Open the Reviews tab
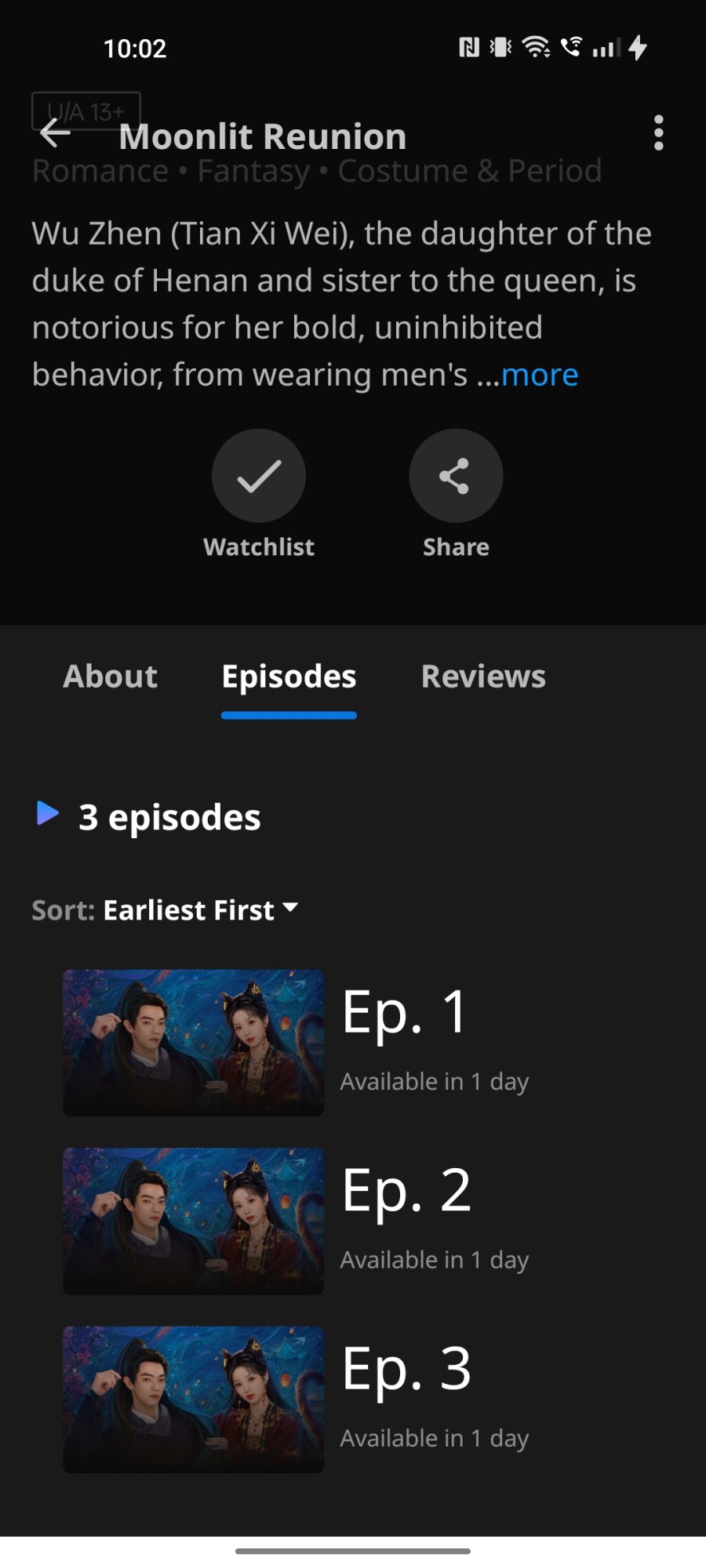Image resolution: width=706 pixels, height=1568 pixels. click(483, 677)
